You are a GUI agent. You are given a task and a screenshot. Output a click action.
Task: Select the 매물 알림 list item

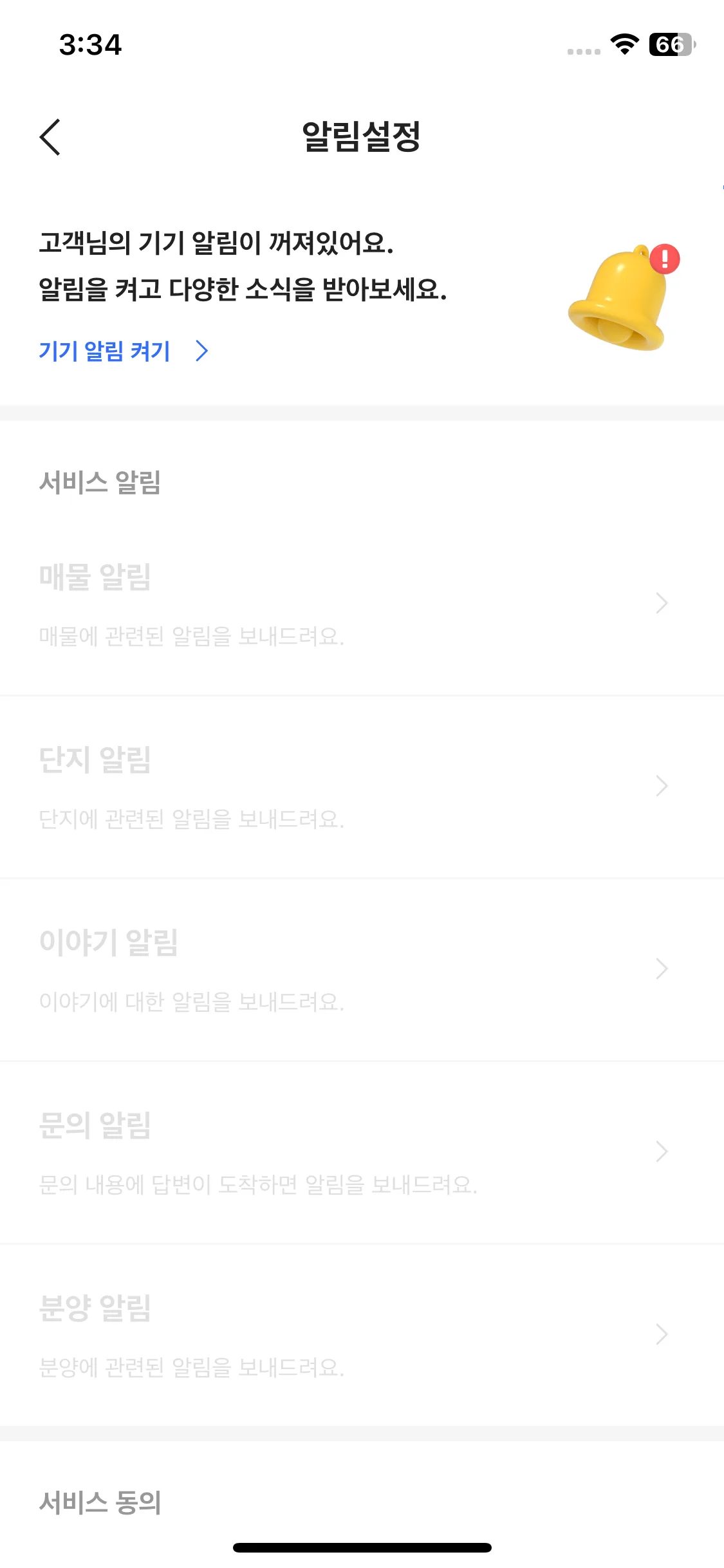[95, 578]
